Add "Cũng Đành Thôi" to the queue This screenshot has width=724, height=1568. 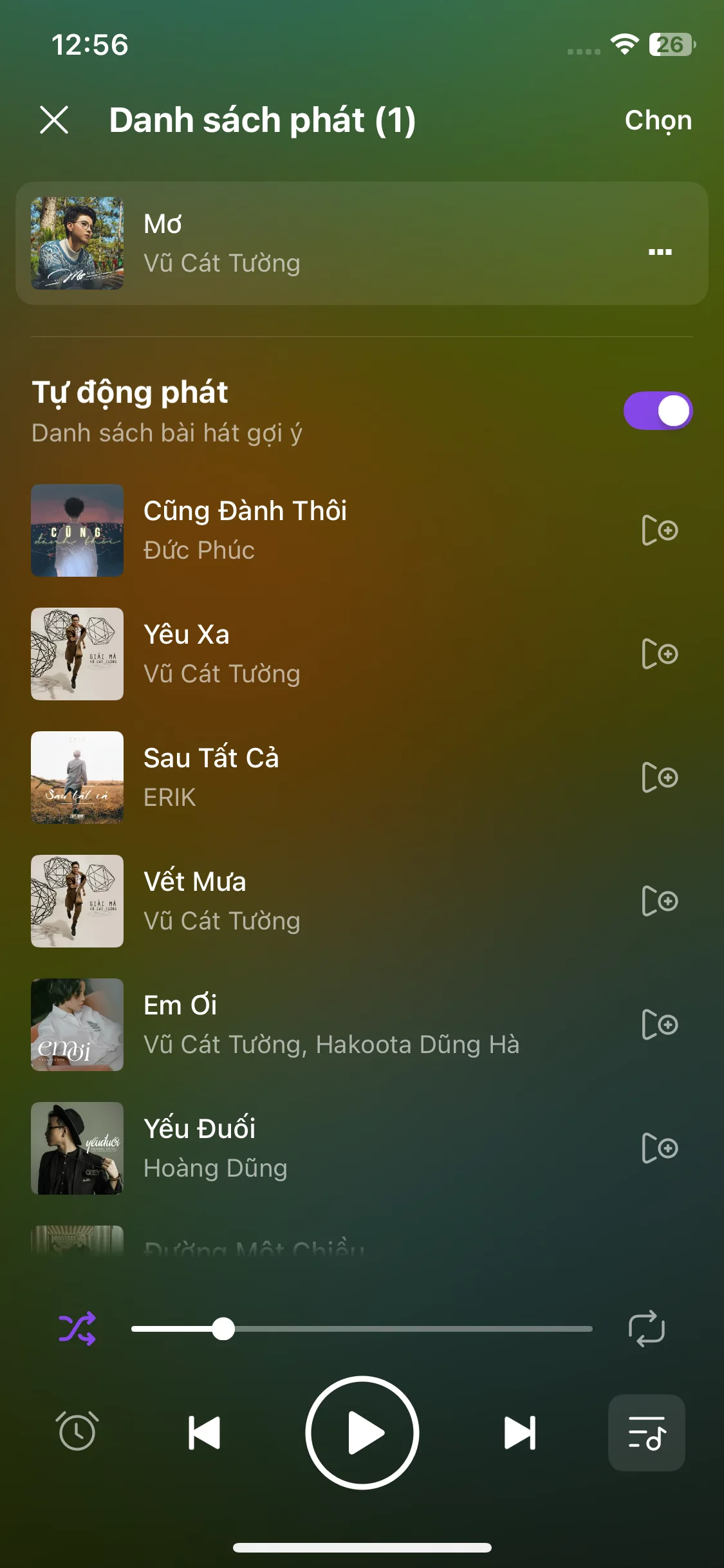click(x=657, y=532)
